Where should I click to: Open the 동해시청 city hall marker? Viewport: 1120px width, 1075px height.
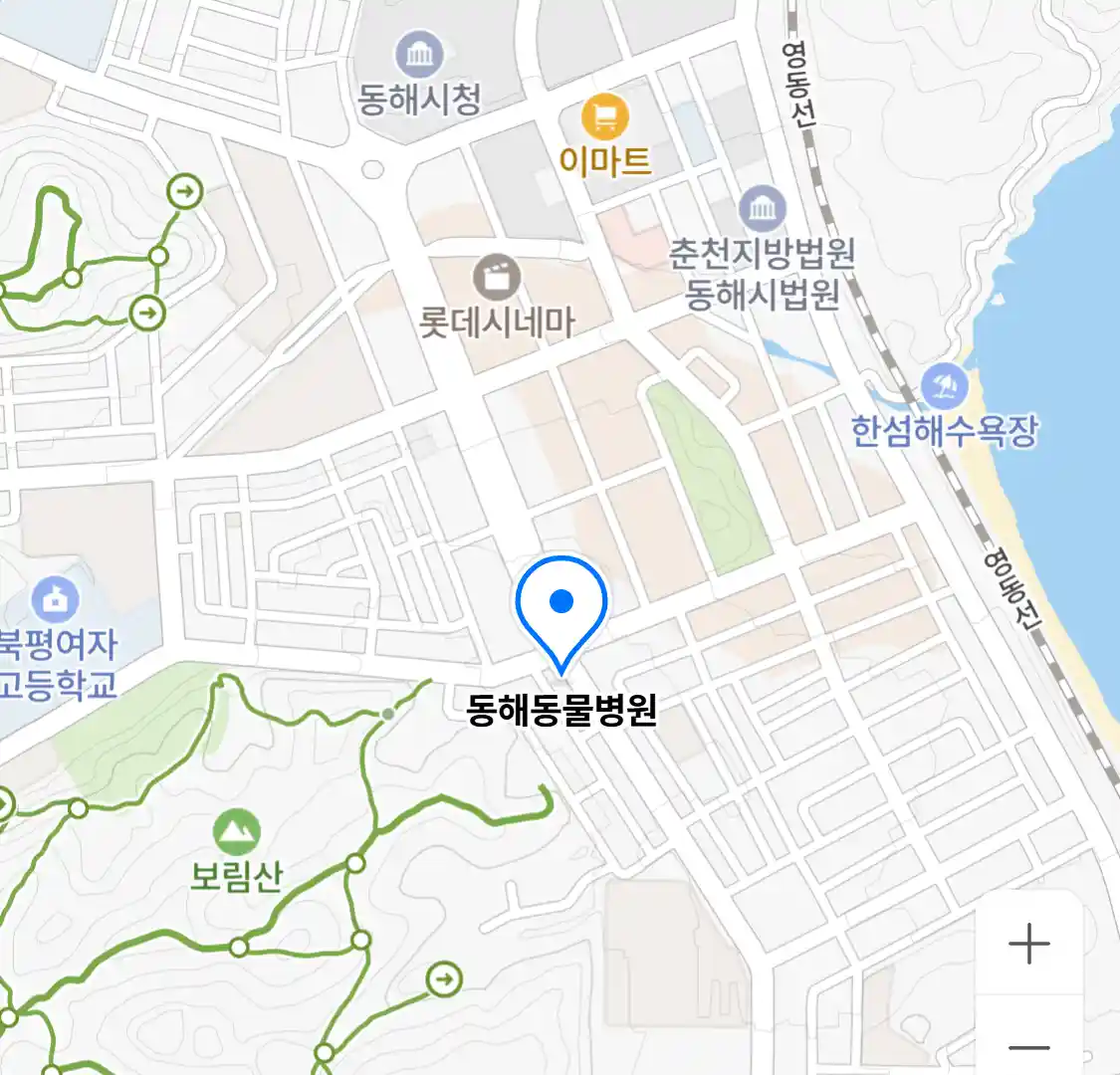(420, 56)
